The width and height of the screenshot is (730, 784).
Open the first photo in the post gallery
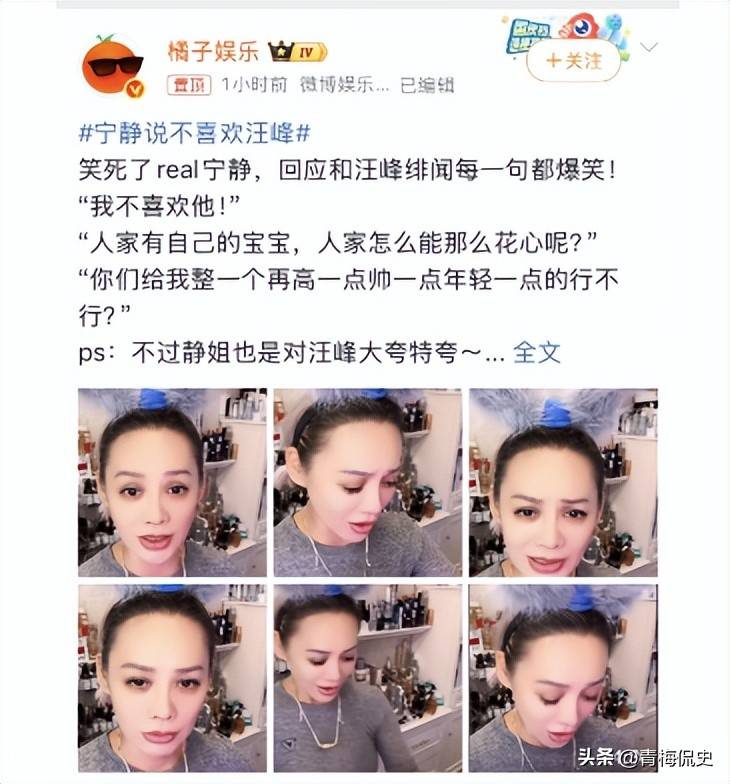point(173,482)
